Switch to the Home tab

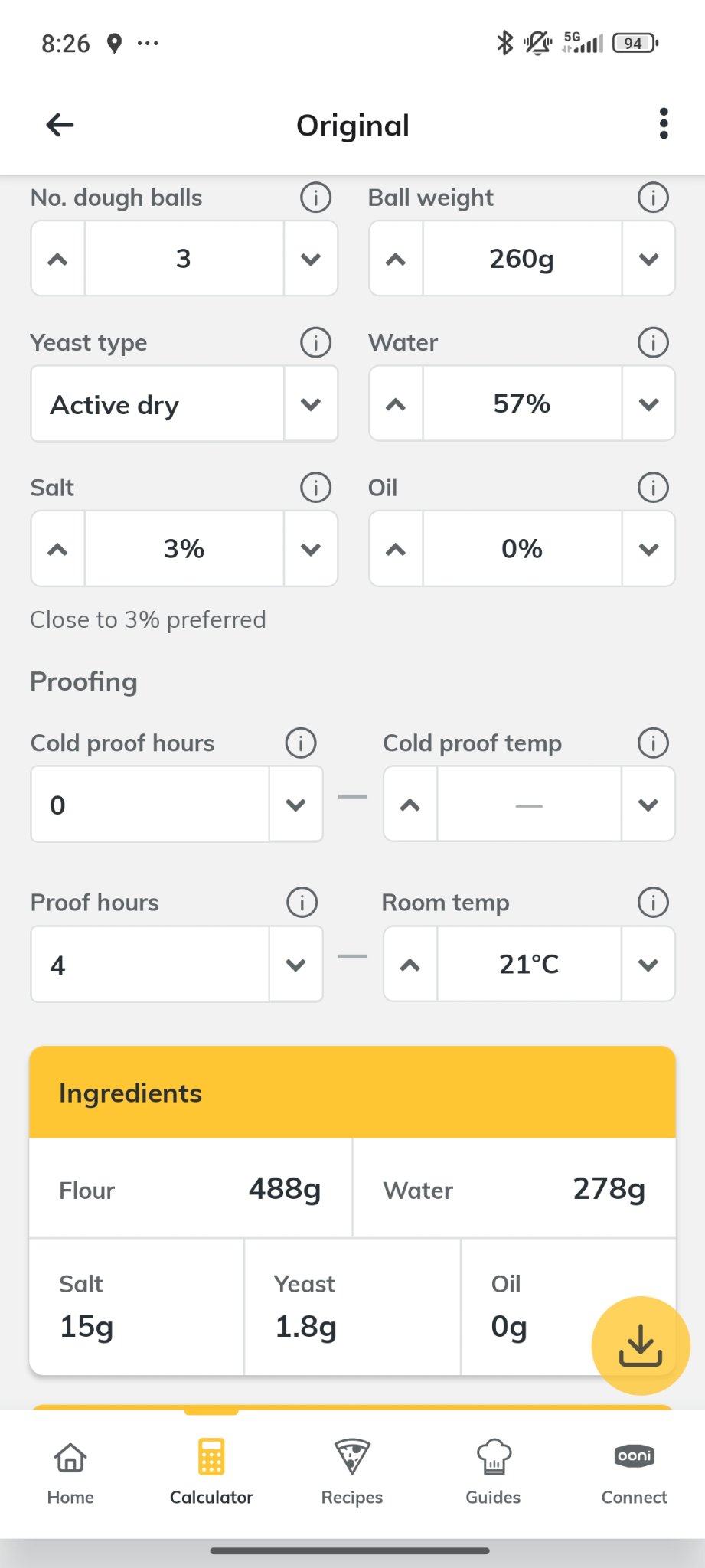[70, 1472]
